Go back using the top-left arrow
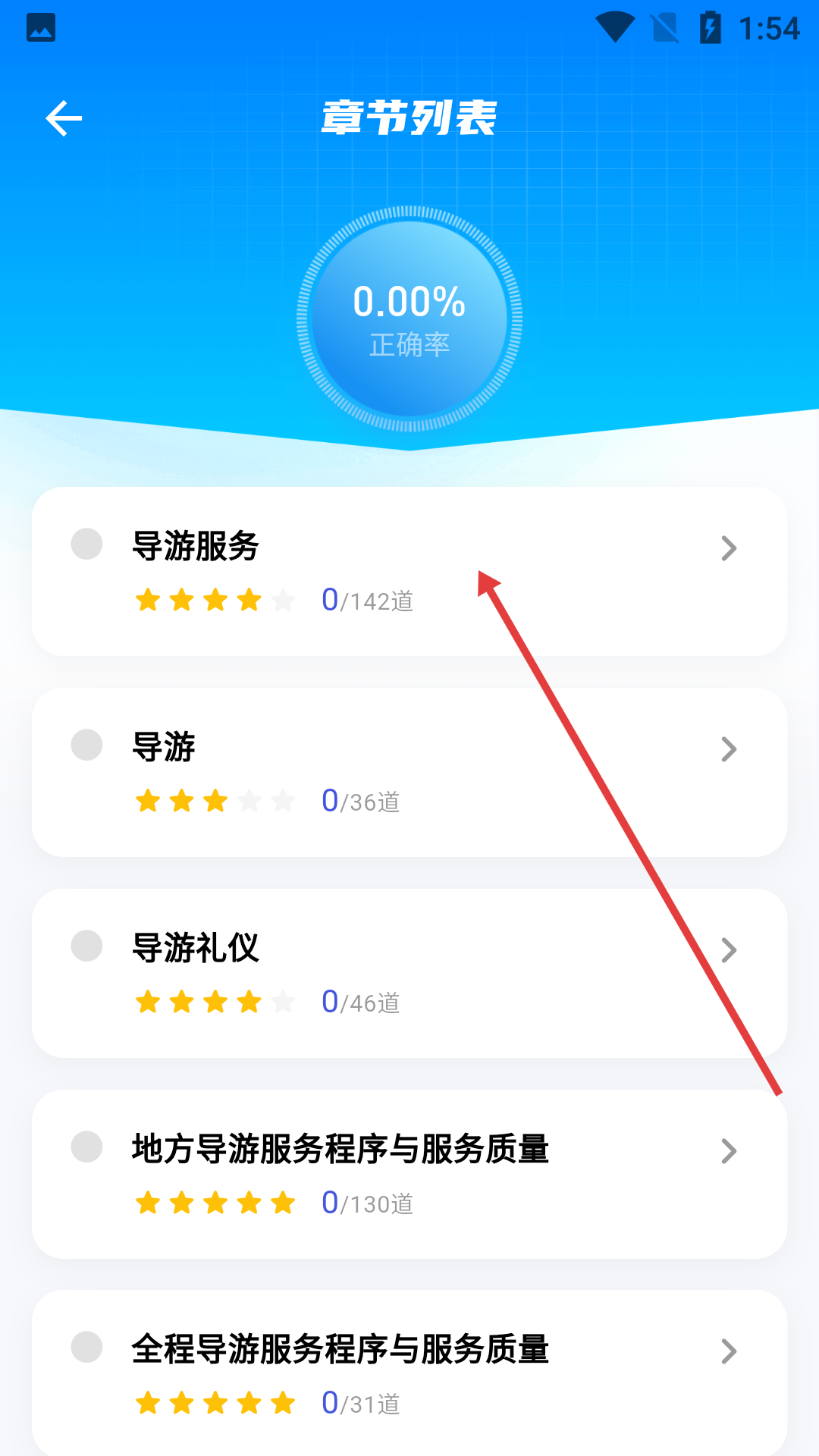Image resolution: width=819 pixels, height=1456 pixels. 64,118
